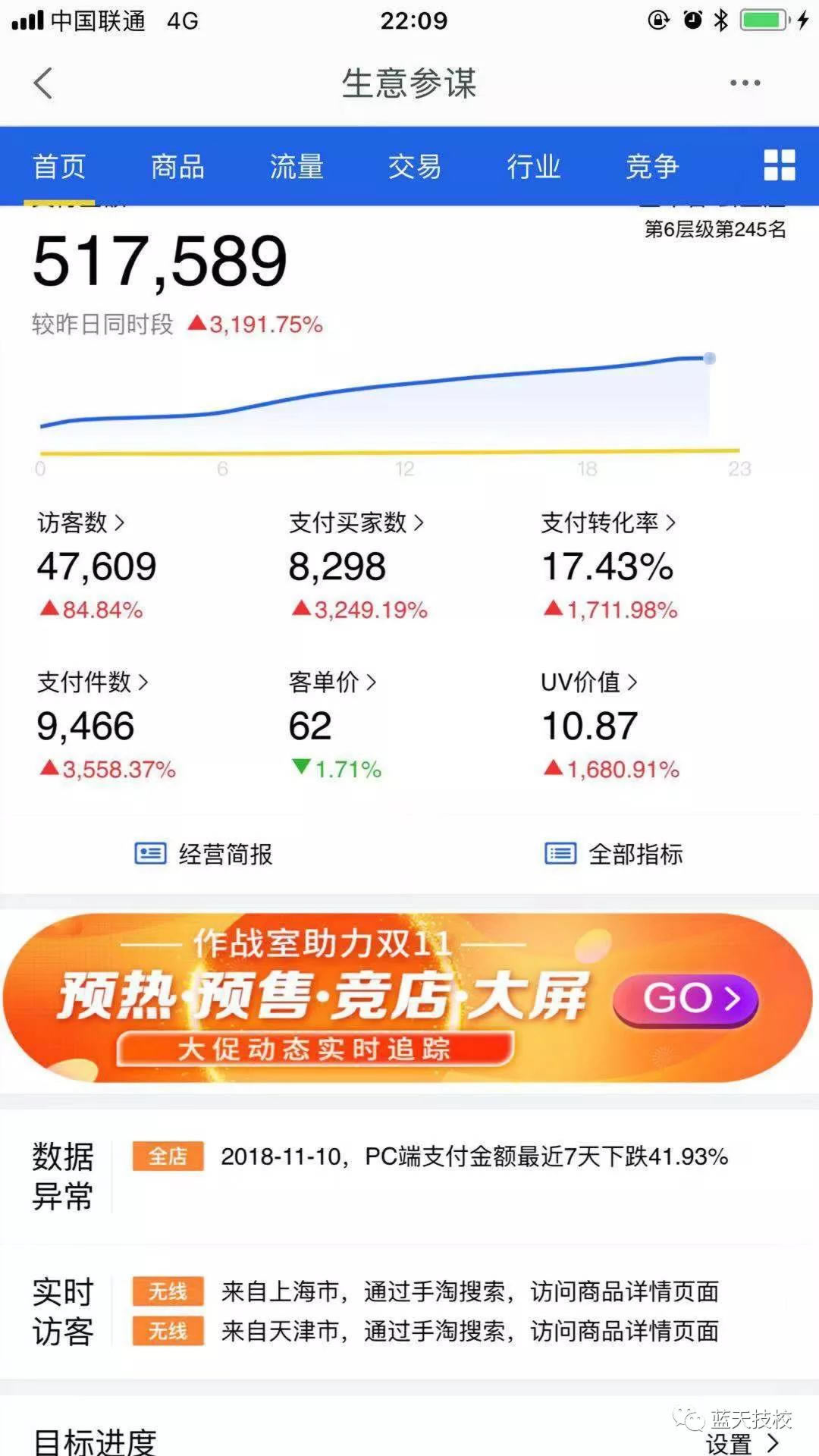This screenshot has height=1456, width=819.
Task: Open the PC端支付金额 data anomaly alert
Action: tap(474, 1156)
